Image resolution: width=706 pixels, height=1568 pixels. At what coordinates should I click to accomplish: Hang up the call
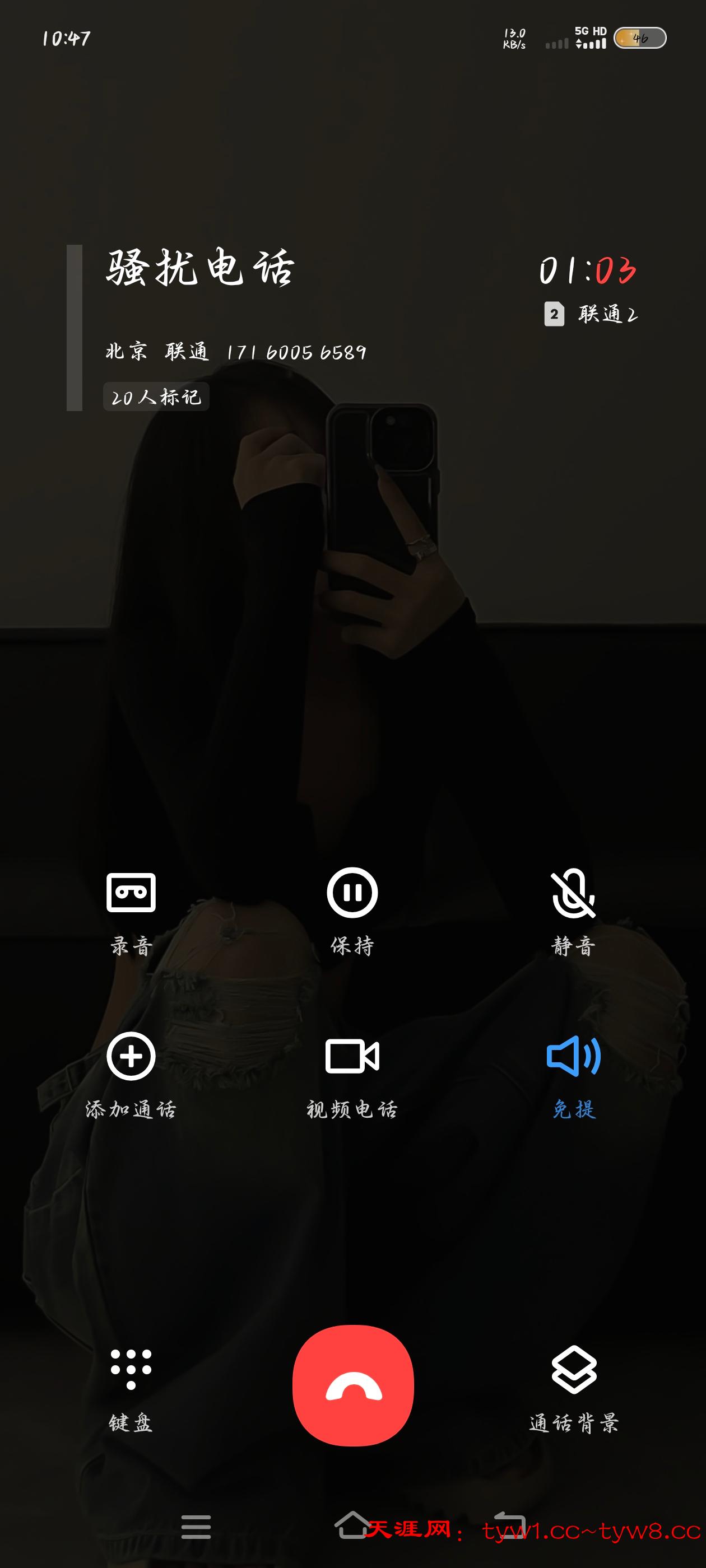pyautogui.click(x=354, y=1385)
